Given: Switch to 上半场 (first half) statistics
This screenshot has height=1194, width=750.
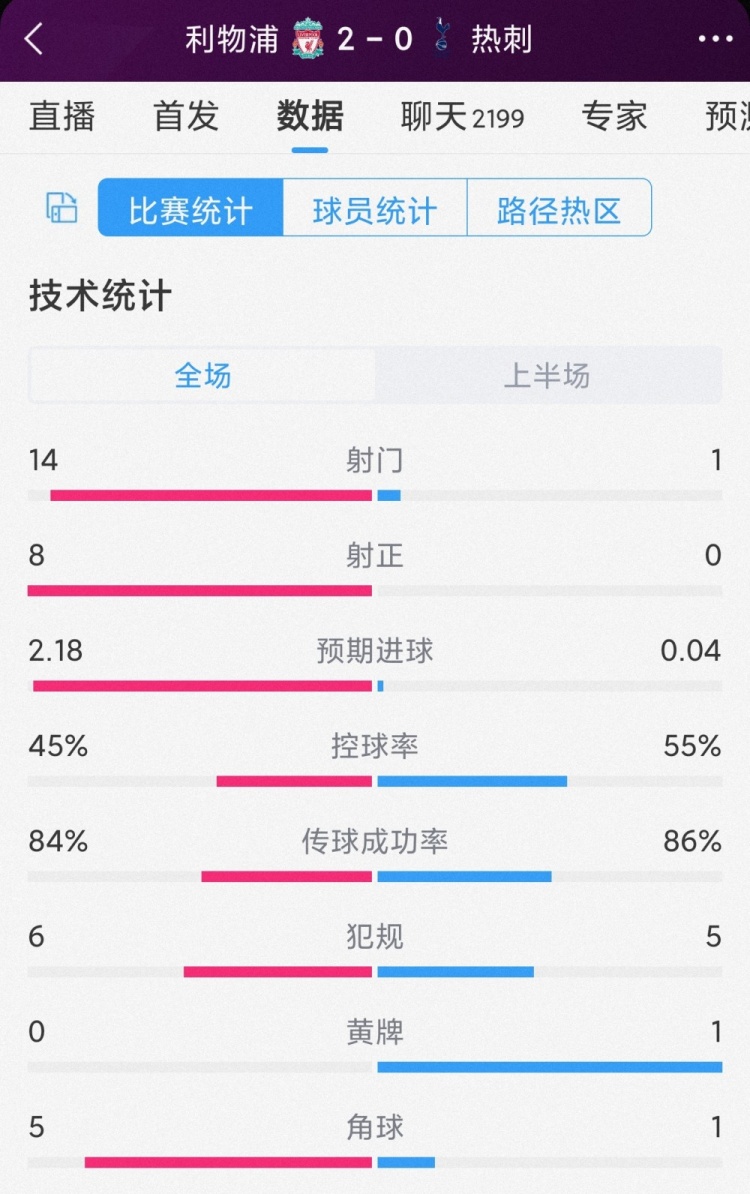Looking at the screenshot, I should [549, 376].
